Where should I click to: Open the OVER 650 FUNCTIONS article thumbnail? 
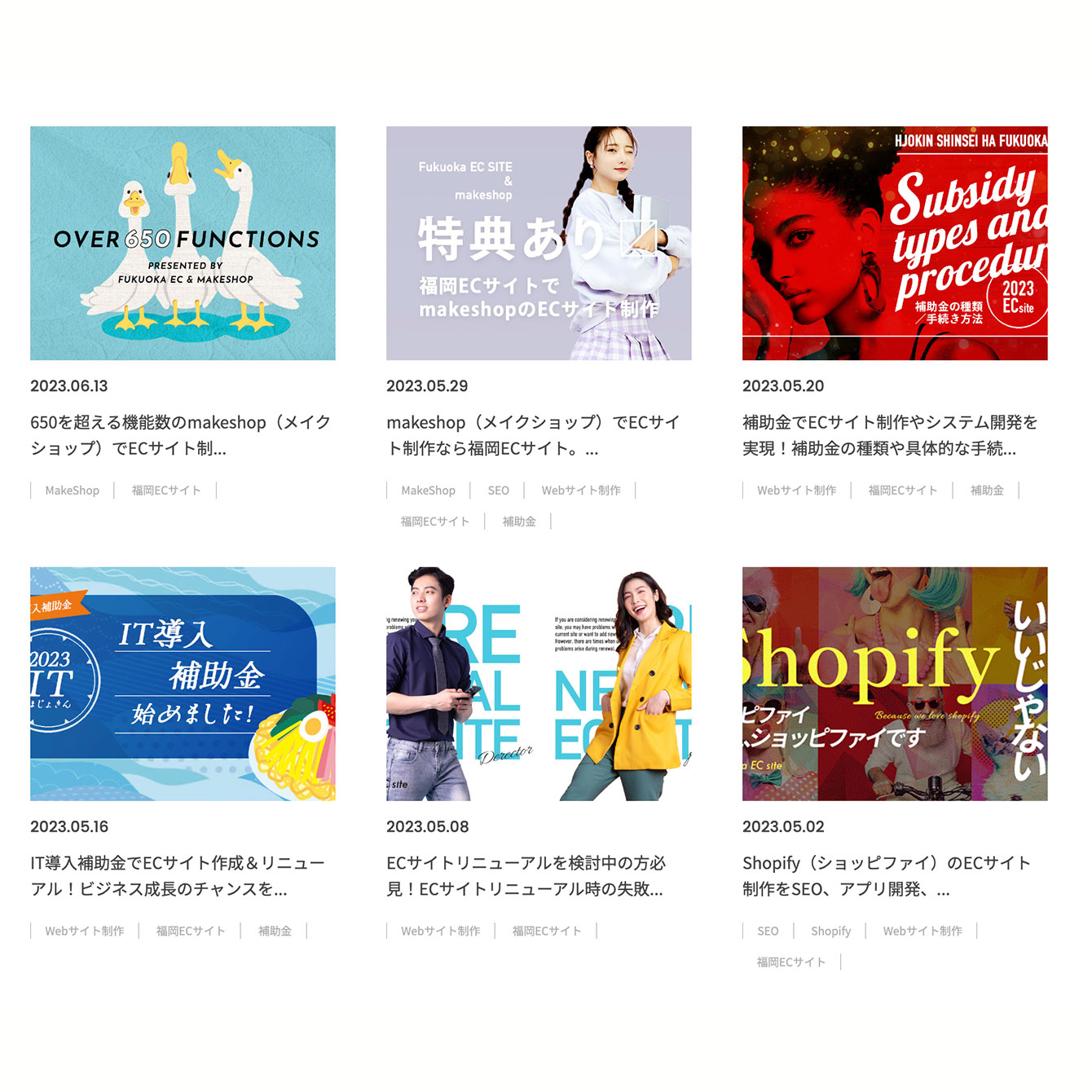183,243
